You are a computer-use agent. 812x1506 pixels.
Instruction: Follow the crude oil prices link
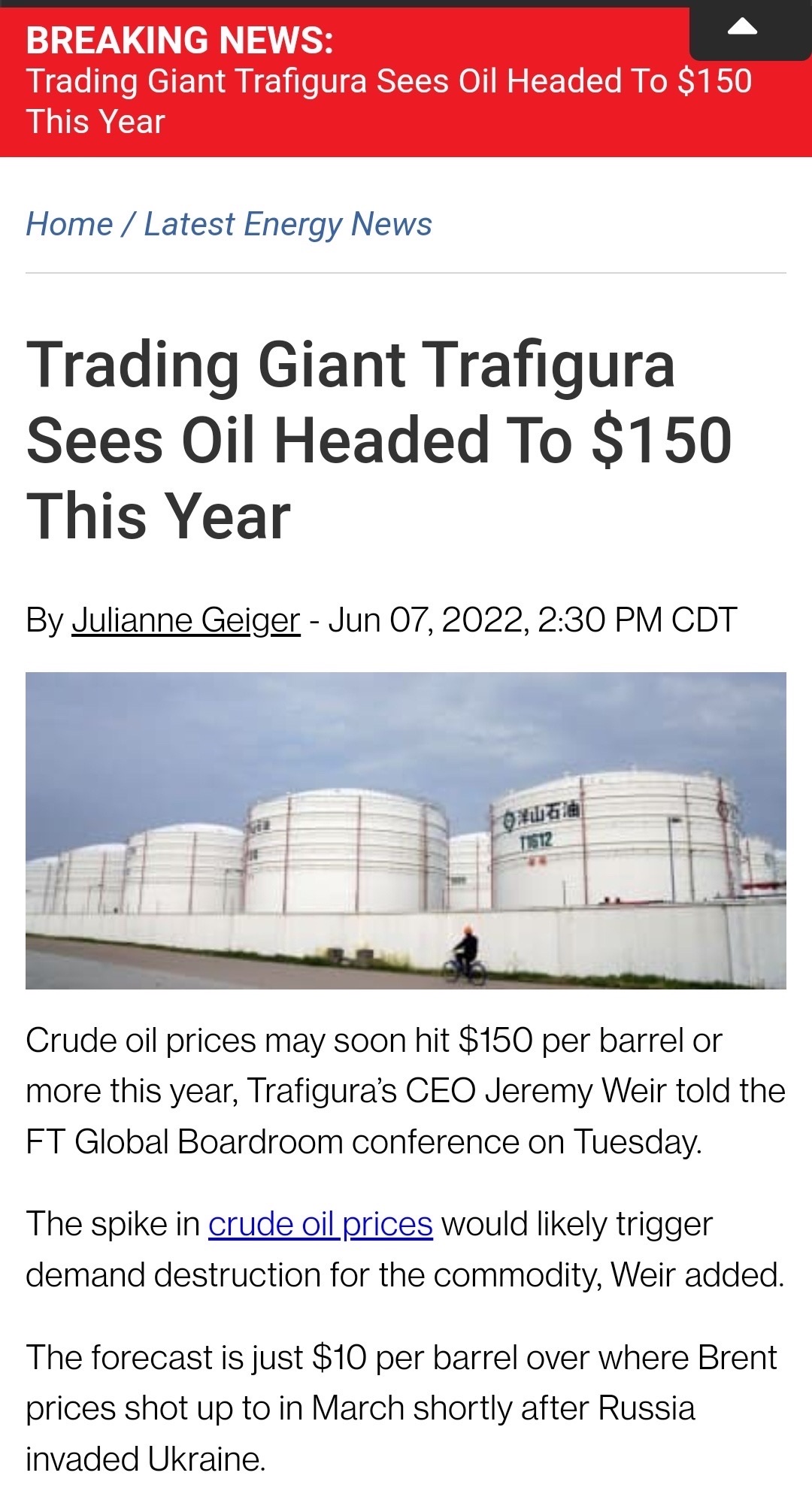click(320, 1224)
